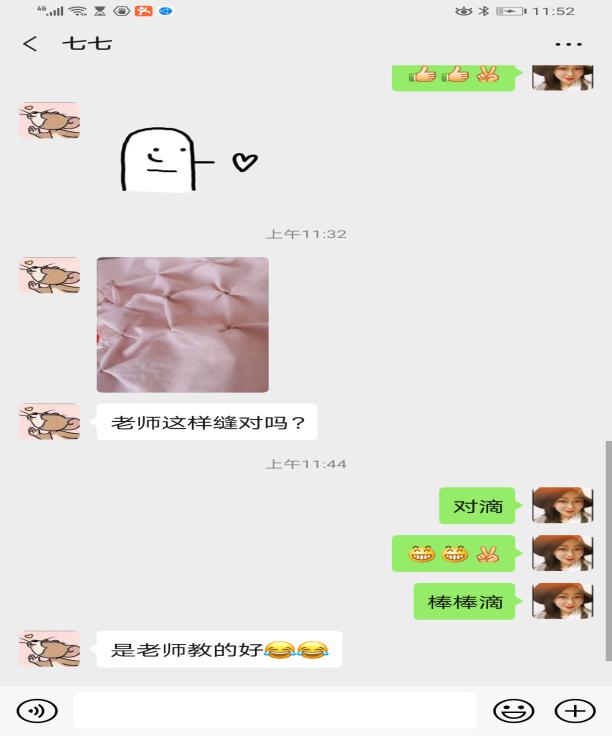612x736 pixels.
Task: View the pink fabric photo
Action: [182, 324]
